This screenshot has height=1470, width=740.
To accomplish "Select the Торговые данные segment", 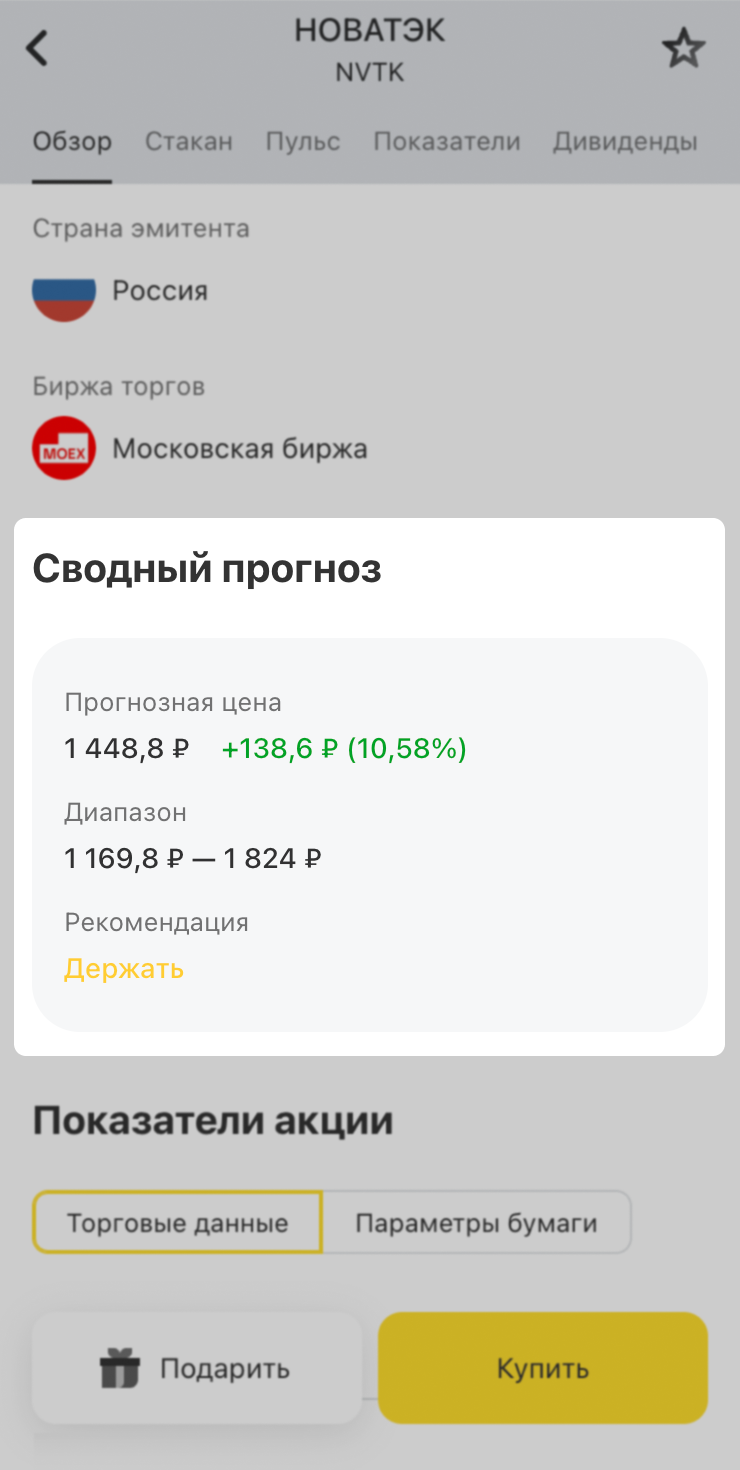I will 178,1222.
